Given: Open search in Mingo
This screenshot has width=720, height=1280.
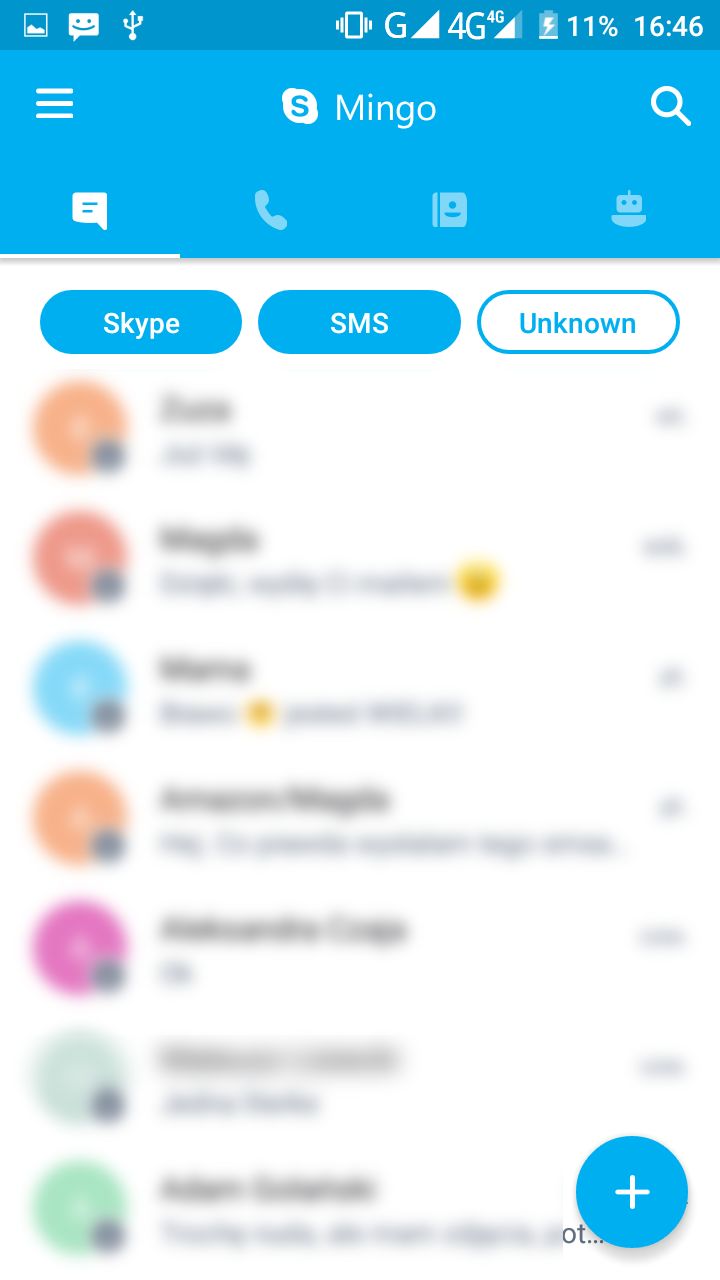Looking at the screenshot, I should tap(670, 106).
